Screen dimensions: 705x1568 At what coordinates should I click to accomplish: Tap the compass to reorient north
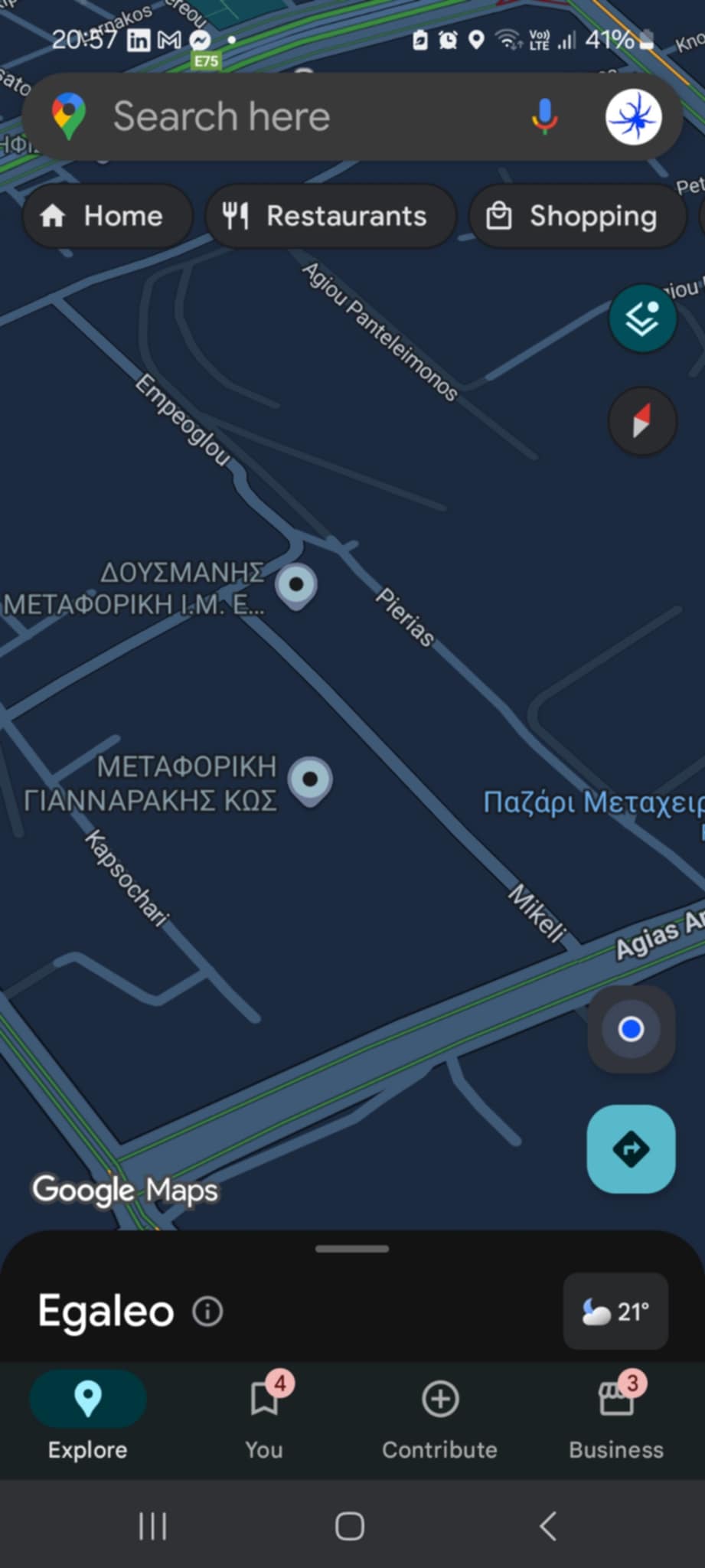tap(641, 422)
